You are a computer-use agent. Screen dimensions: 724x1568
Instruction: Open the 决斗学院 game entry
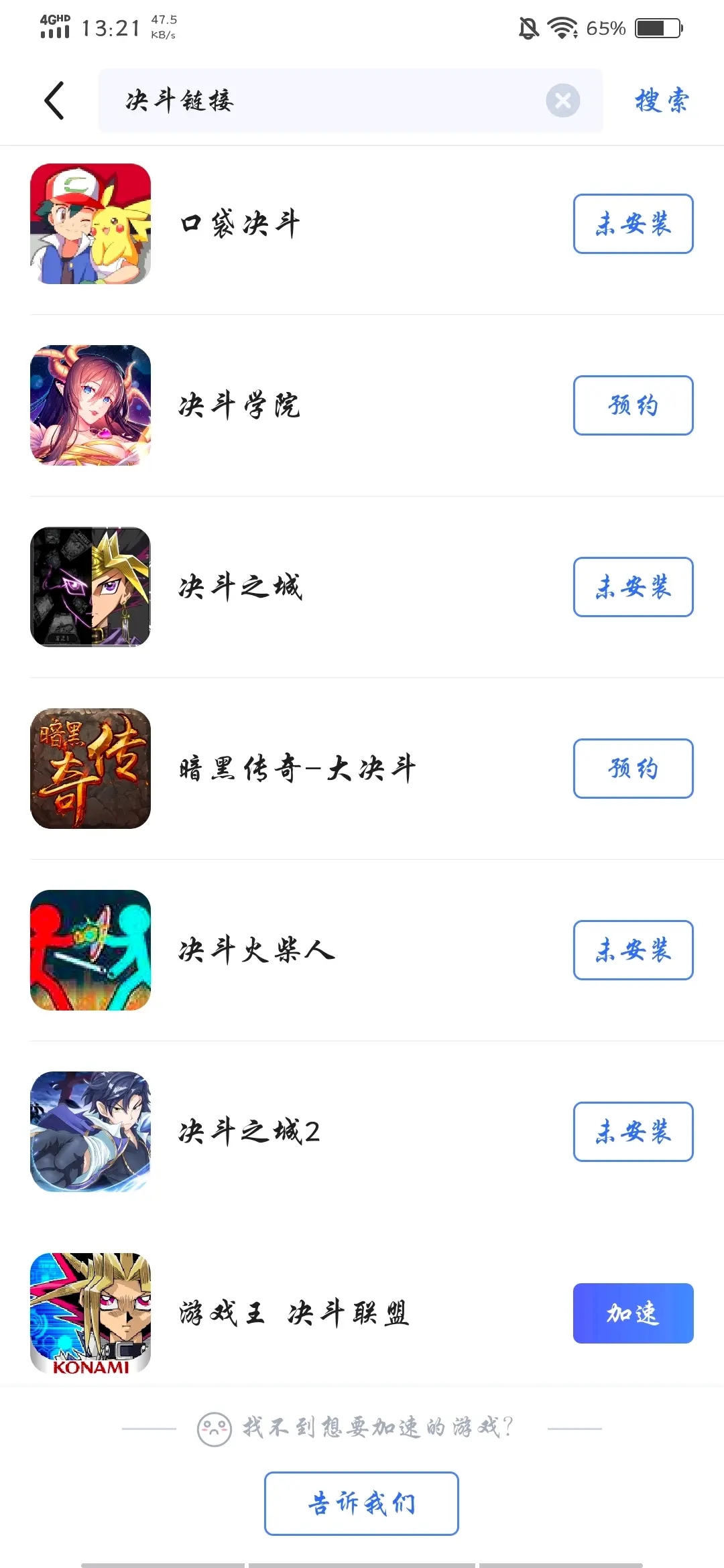pos(240,405)
